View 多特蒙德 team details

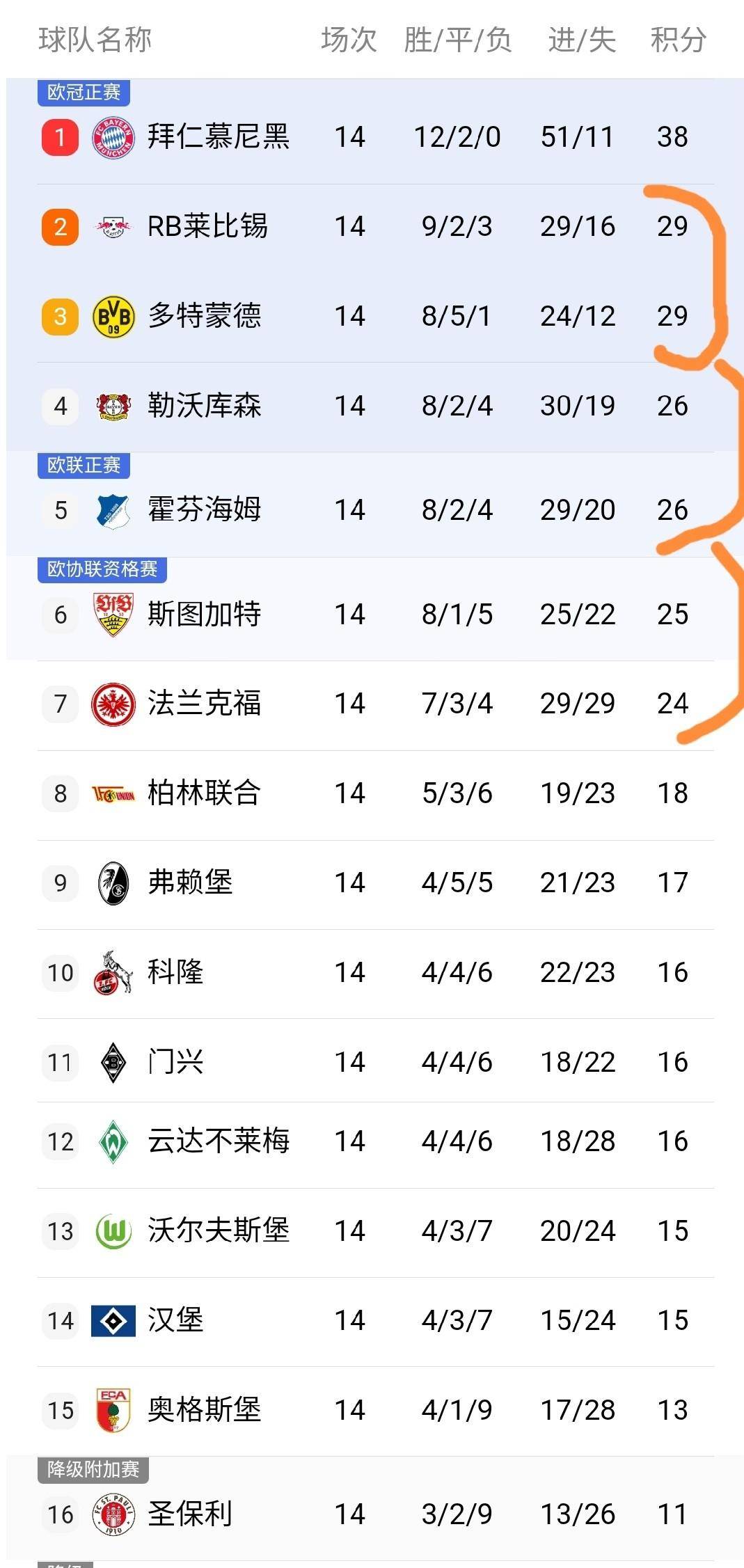(205, 316)
